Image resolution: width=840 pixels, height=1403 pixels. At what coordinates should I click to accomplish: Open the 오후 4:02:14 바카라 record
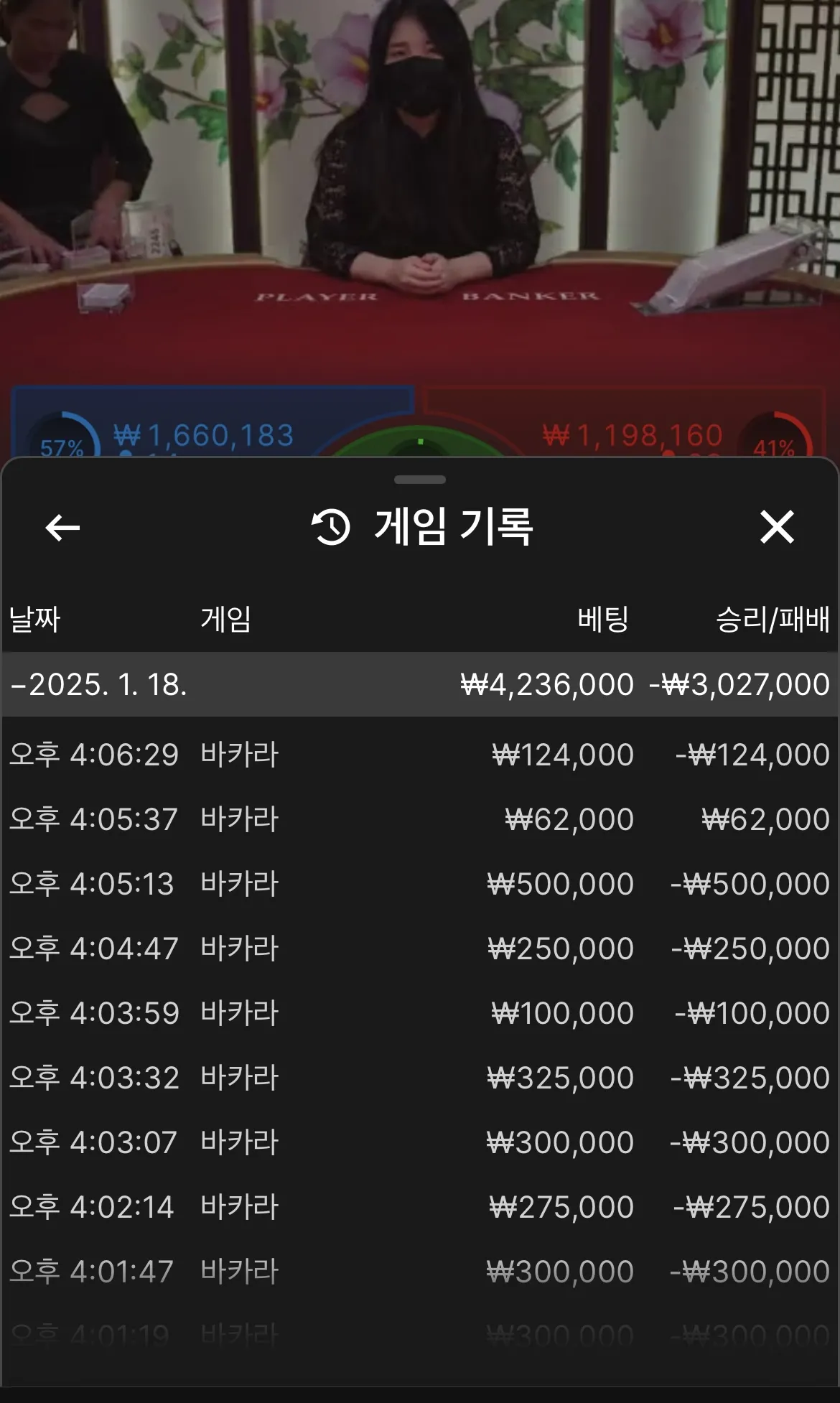(x=420, y=1207)
